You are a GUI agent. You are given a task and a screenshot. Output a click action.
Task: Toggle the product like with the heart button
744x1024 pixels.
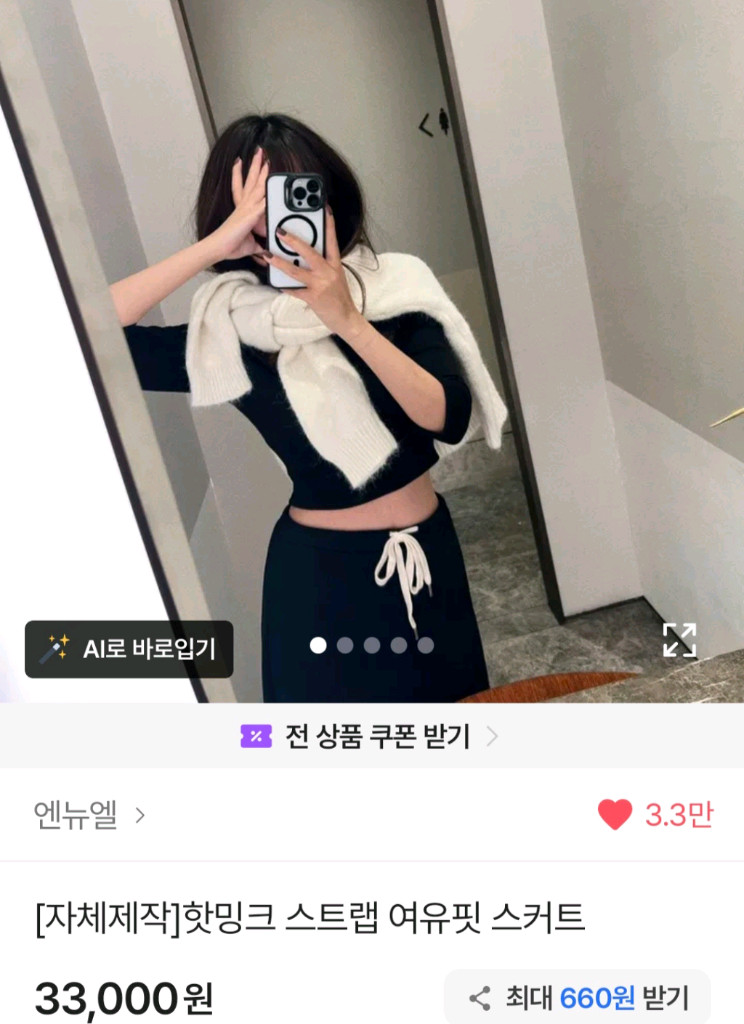(x=614, y=812)
